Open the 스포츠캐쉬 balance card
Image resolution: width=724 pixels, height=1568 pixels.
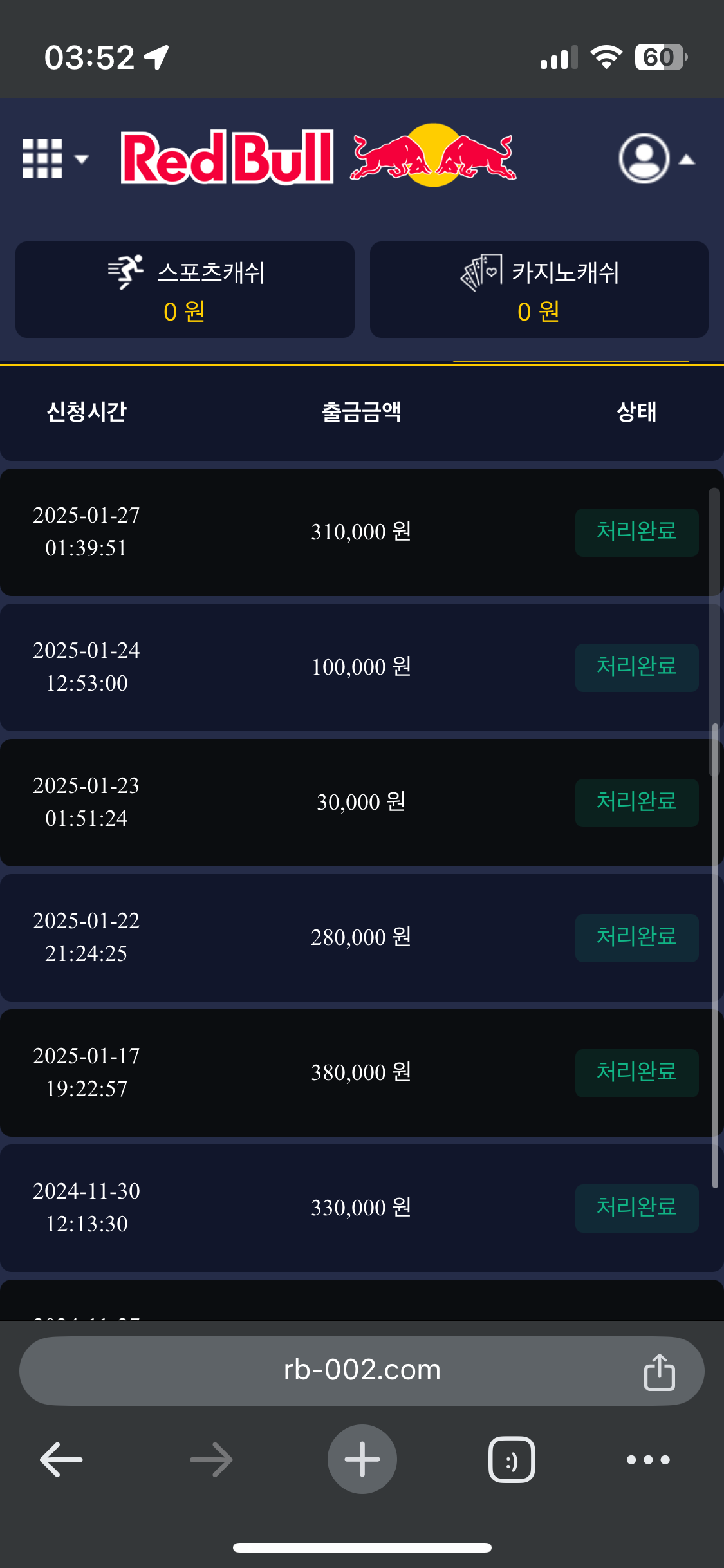coord(185,290)
